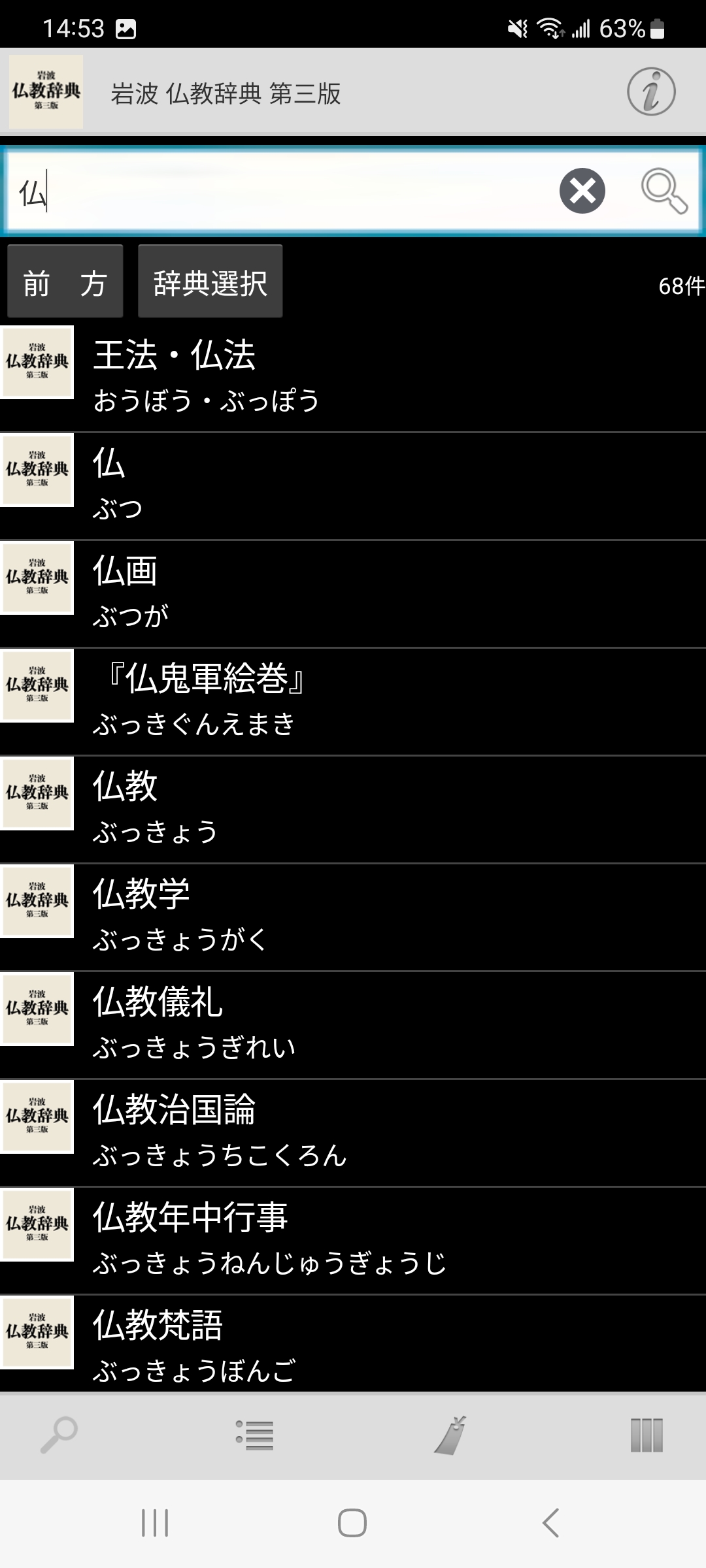Open the entry 『仏鬼軍絵巻』
Image resolution: width=706 pixels, height=1568 pixels.
(x=353, y=701)
